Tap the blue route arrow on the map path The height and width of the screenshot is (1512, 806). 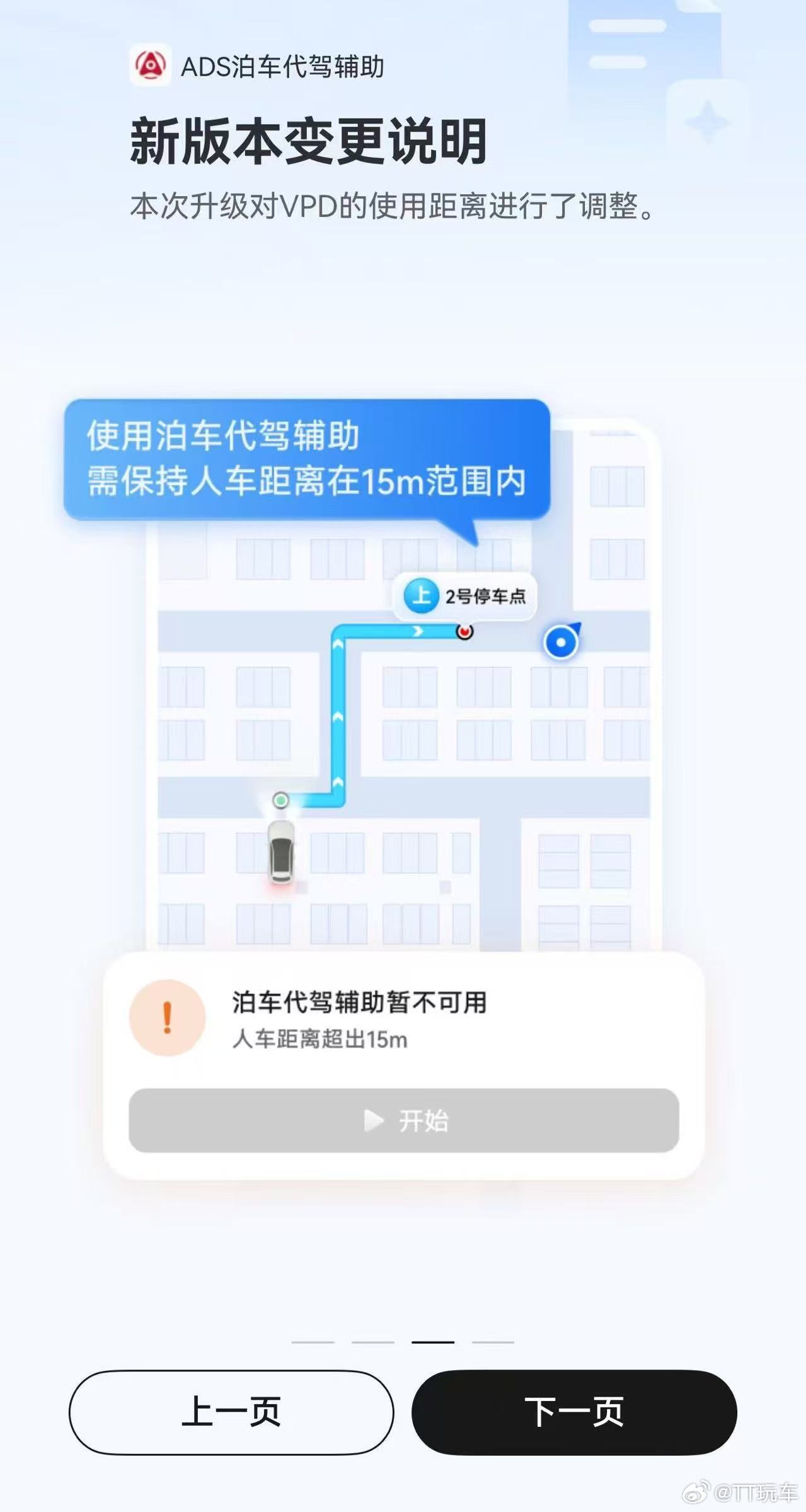click(x=418, y=630)
